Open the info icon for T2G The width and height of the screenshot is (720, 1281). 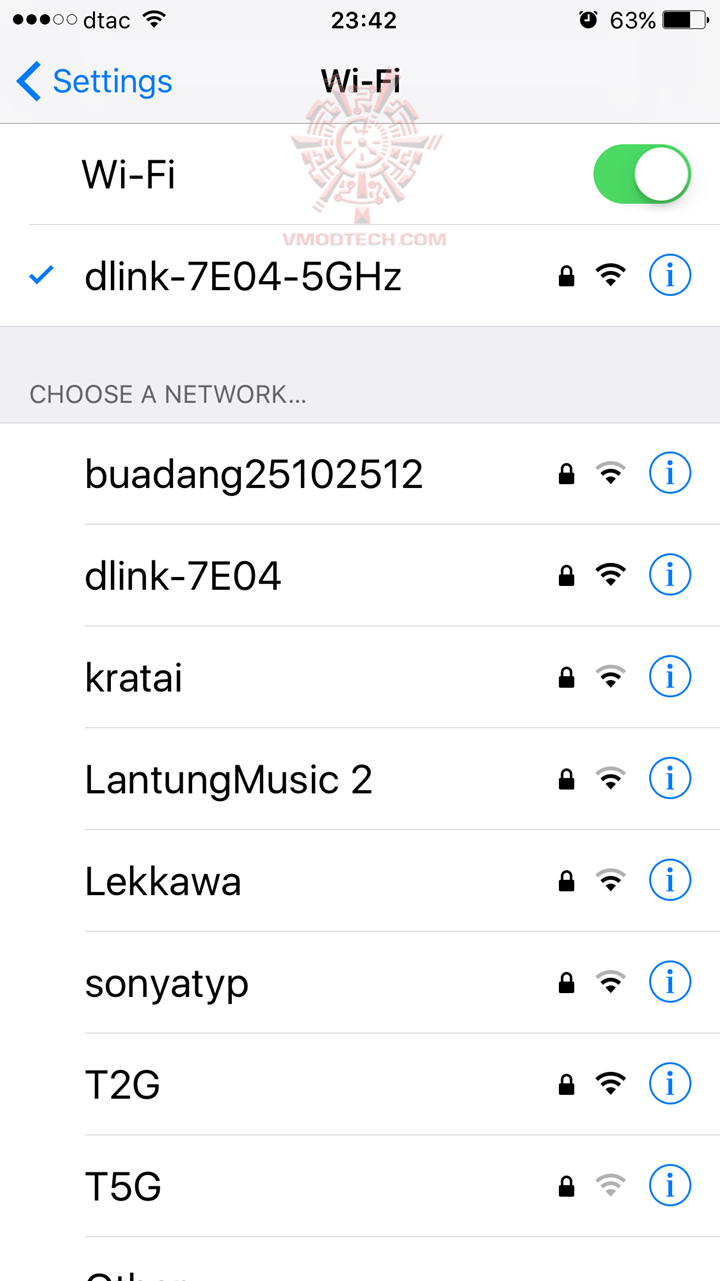[x=670, y=1084]
